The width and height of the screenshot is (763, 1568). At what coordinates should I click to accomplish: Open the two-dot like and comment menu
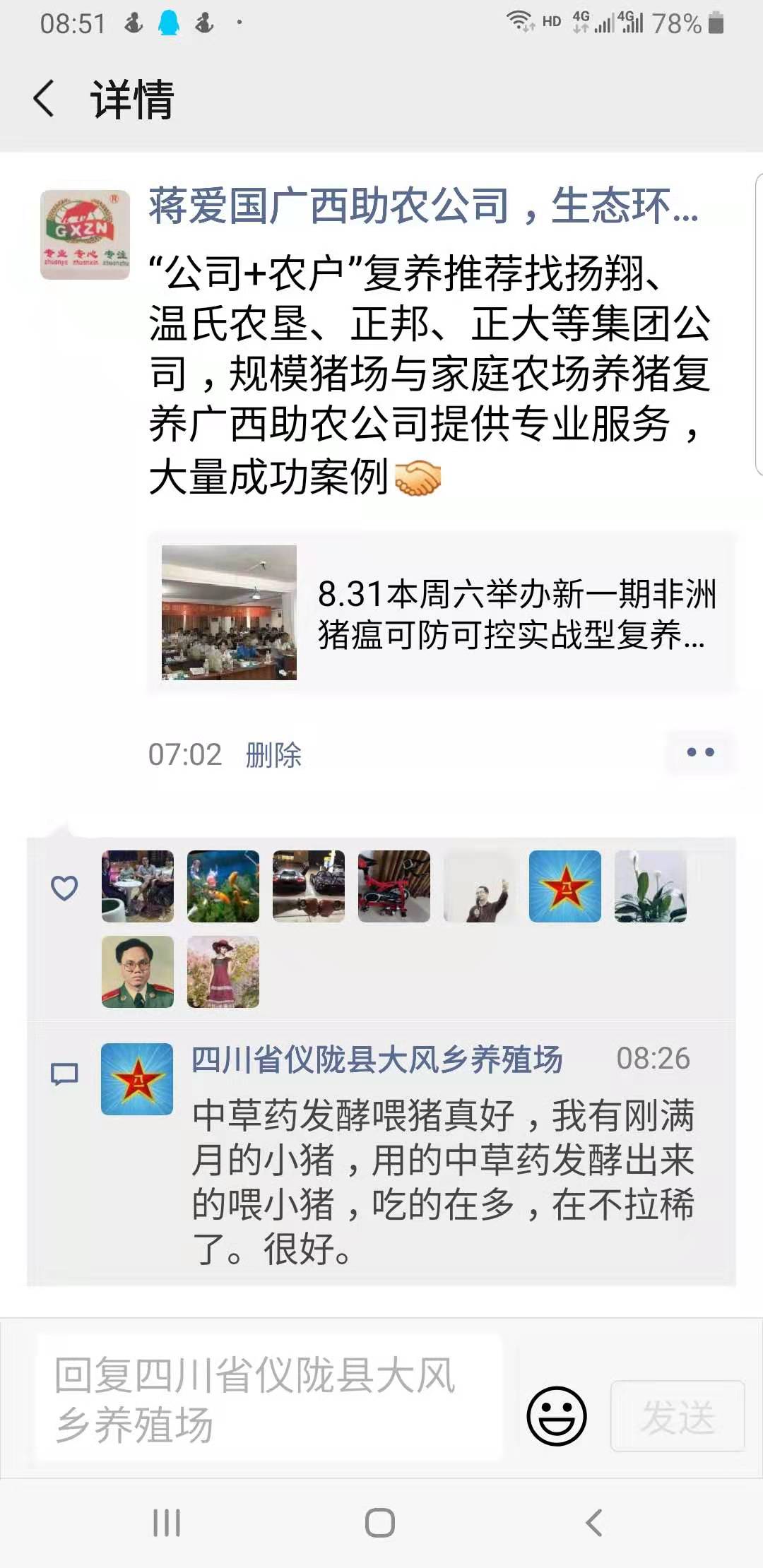700,752
